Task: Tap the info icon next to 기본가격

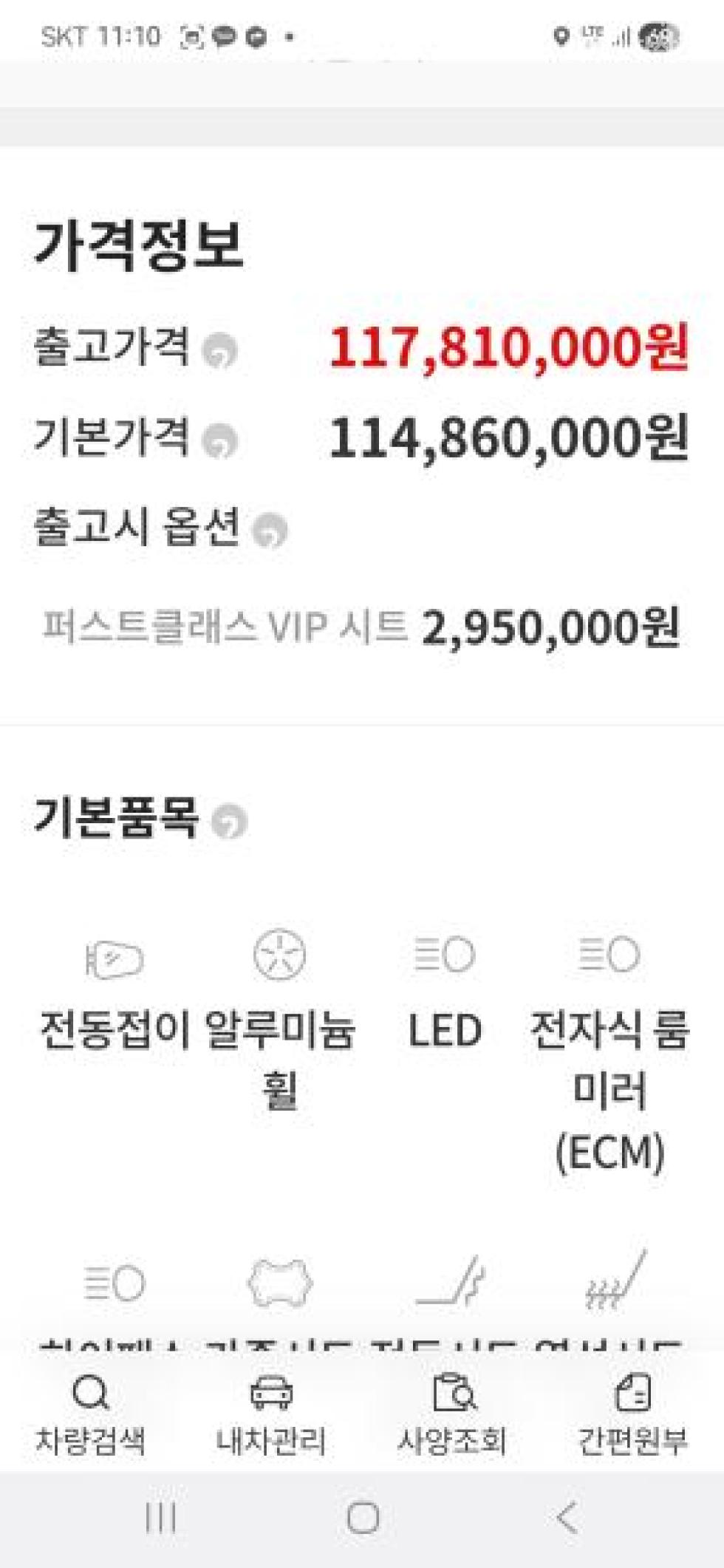Action: (220, 441)
